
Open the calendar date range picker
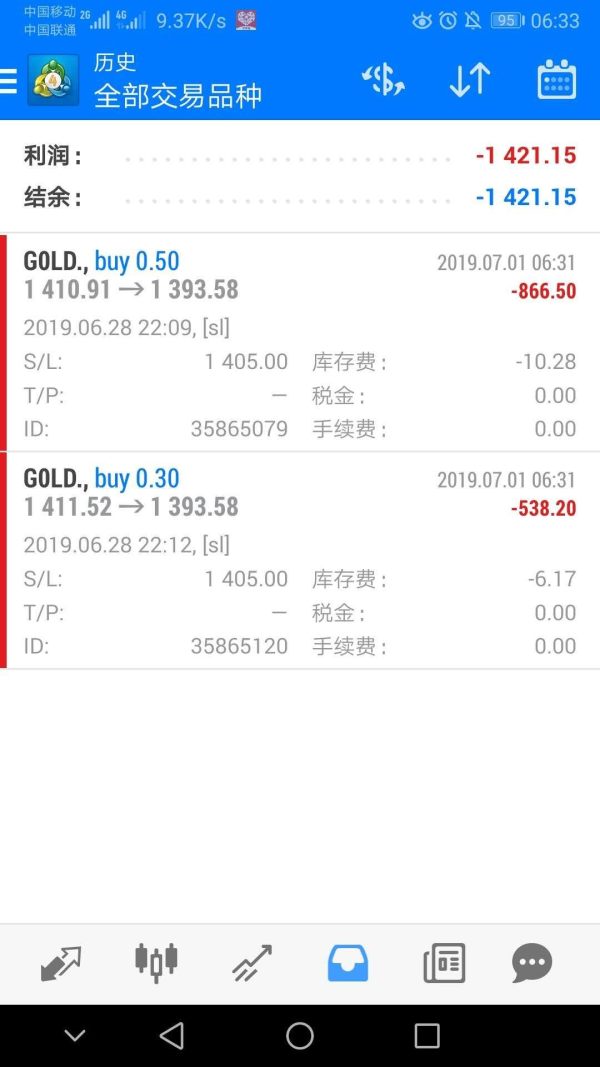pyautogui.click(x=557, y=80)
